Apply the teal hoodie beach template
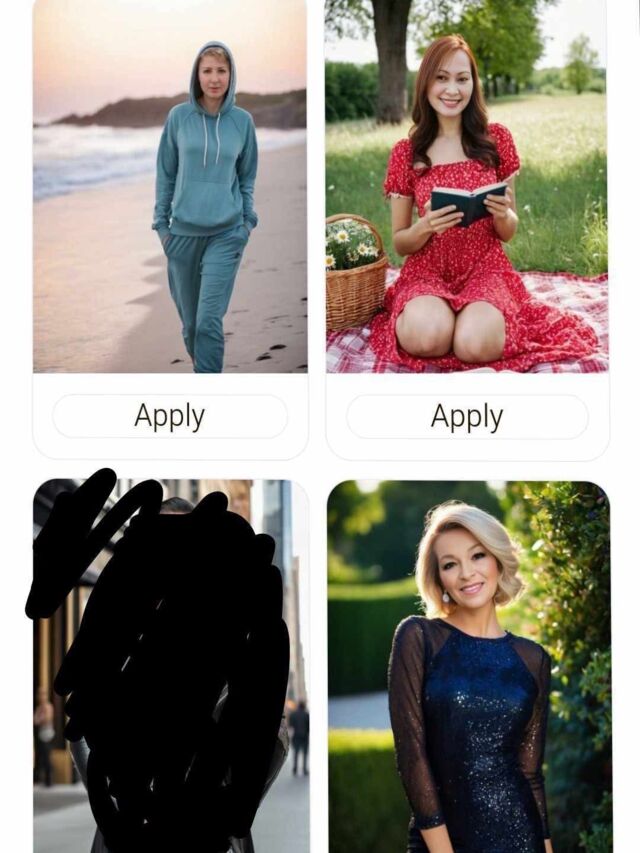Image resolution: width=640 pixels, height=853 pixels. point(170,416)
